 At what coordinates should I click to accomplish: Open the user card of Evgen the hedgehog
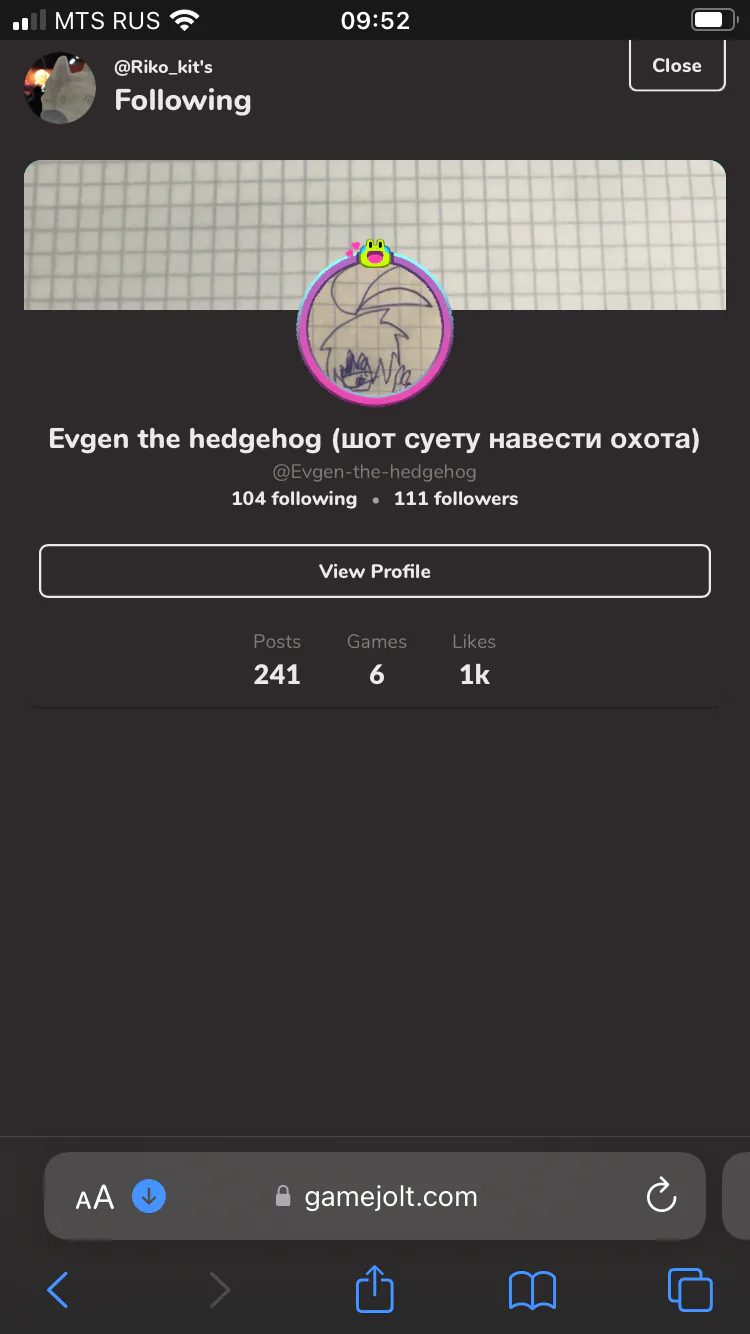(x=375, y=433)
